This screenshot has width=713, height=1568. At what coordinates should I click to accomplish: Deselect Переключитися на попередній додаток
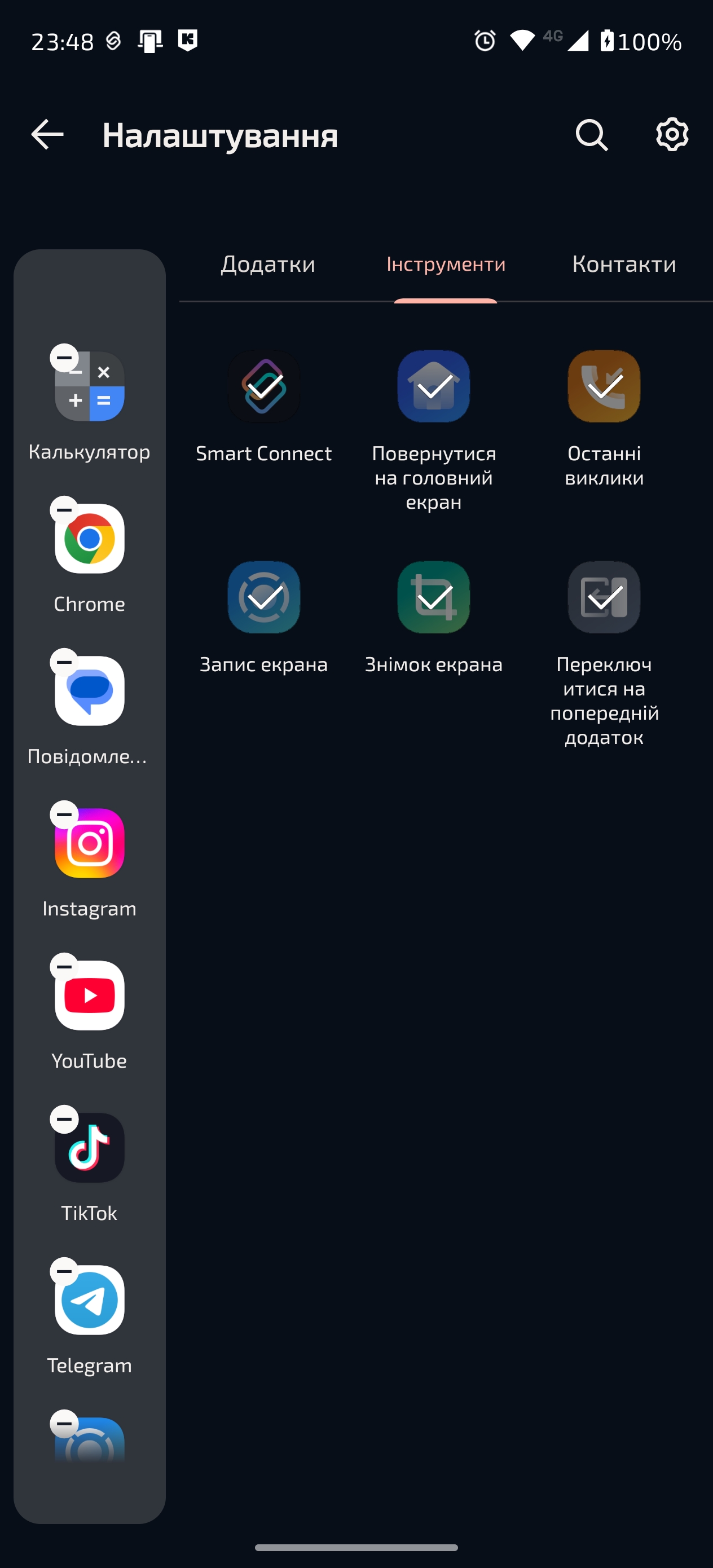coord(604,597)
